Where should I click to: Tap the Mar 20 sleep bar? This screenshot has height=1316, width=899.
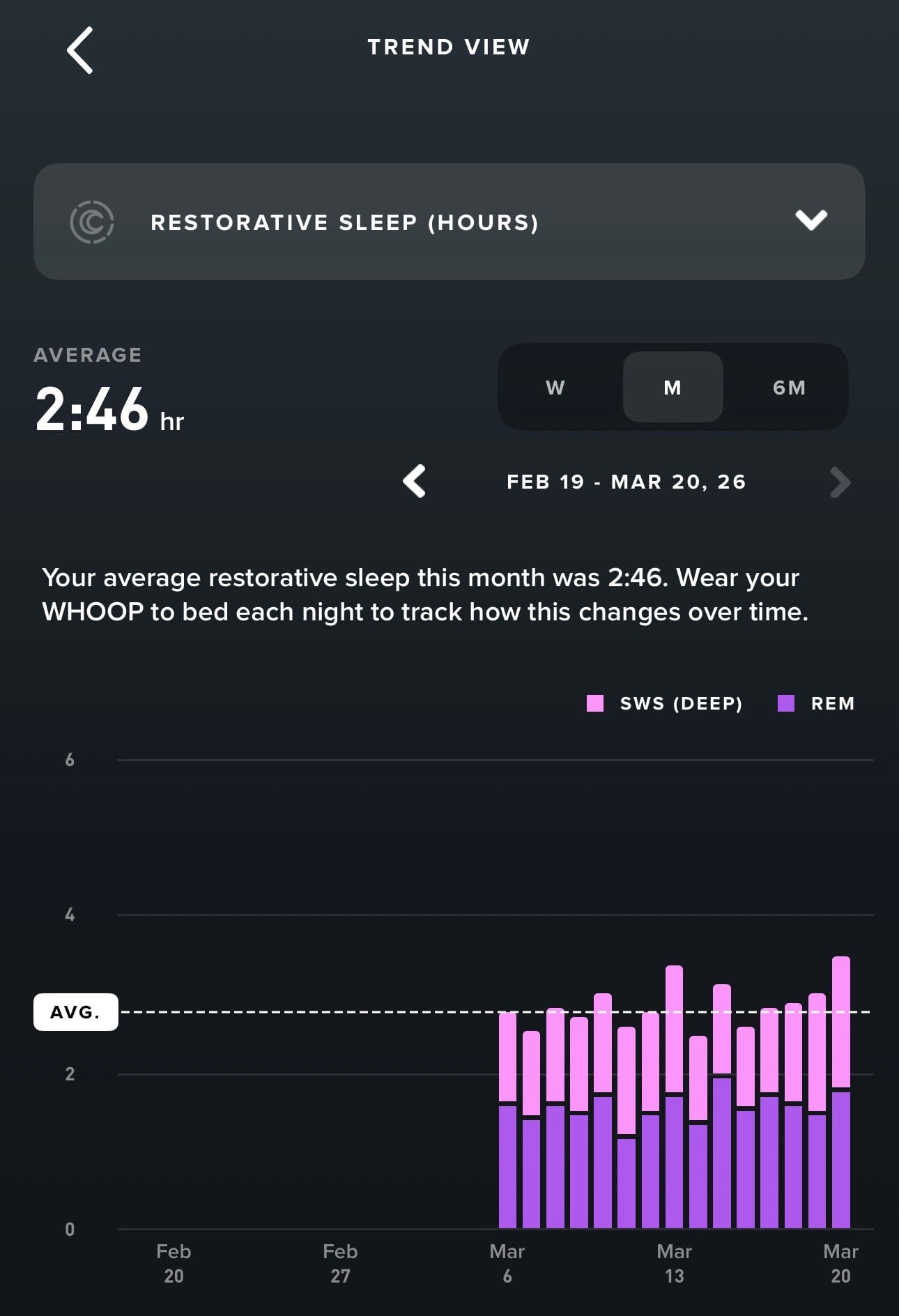tap(841, 1094)
